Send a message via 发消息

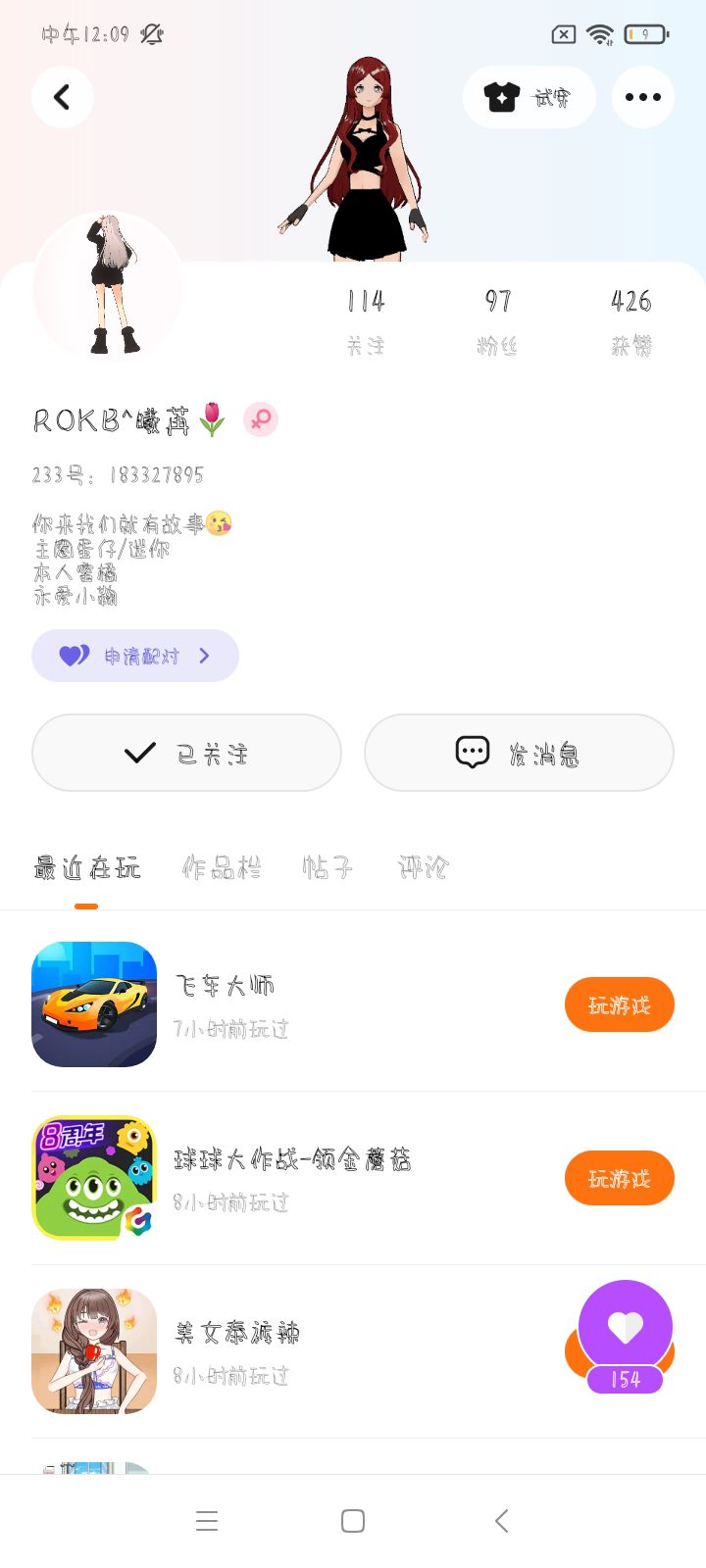[519, 753]
